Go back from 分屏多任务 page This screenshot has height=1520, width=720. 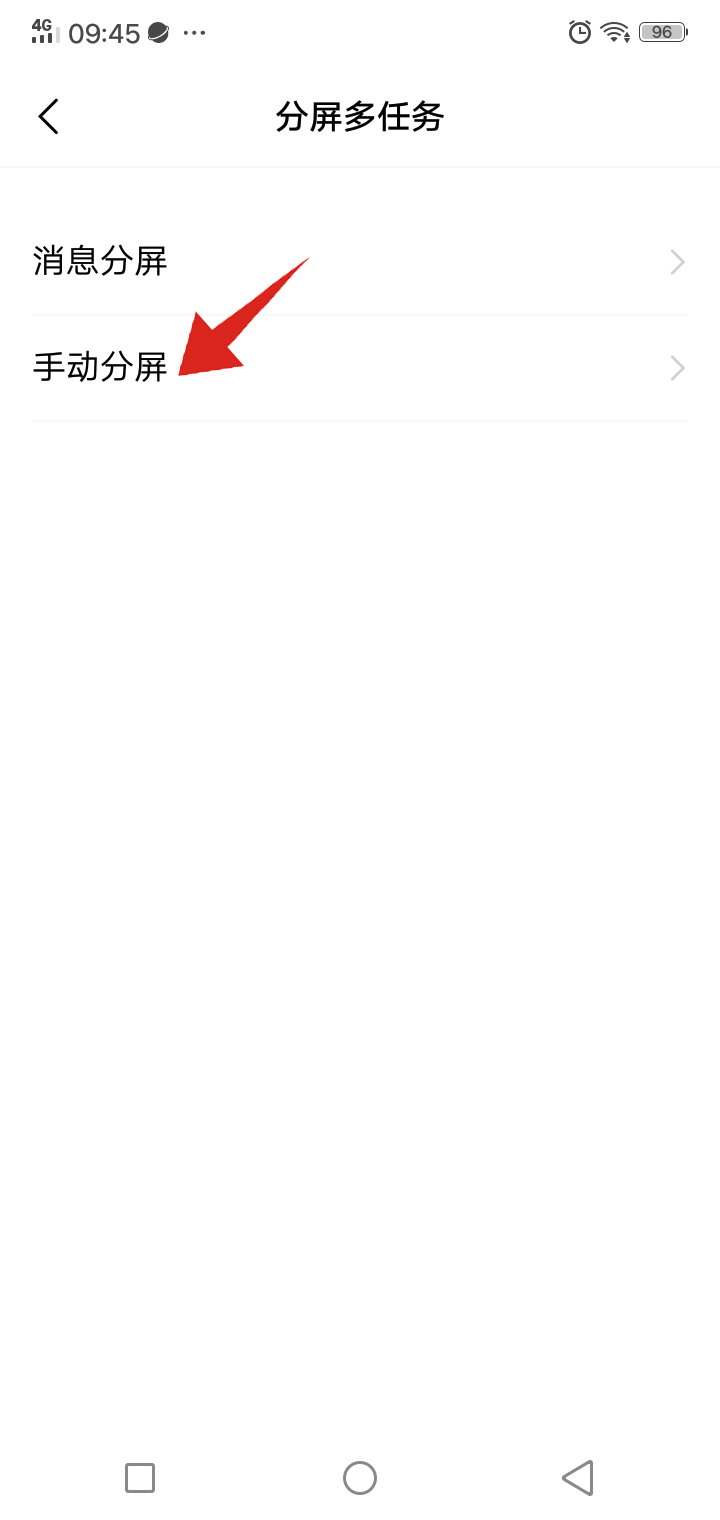pos(48,117)
